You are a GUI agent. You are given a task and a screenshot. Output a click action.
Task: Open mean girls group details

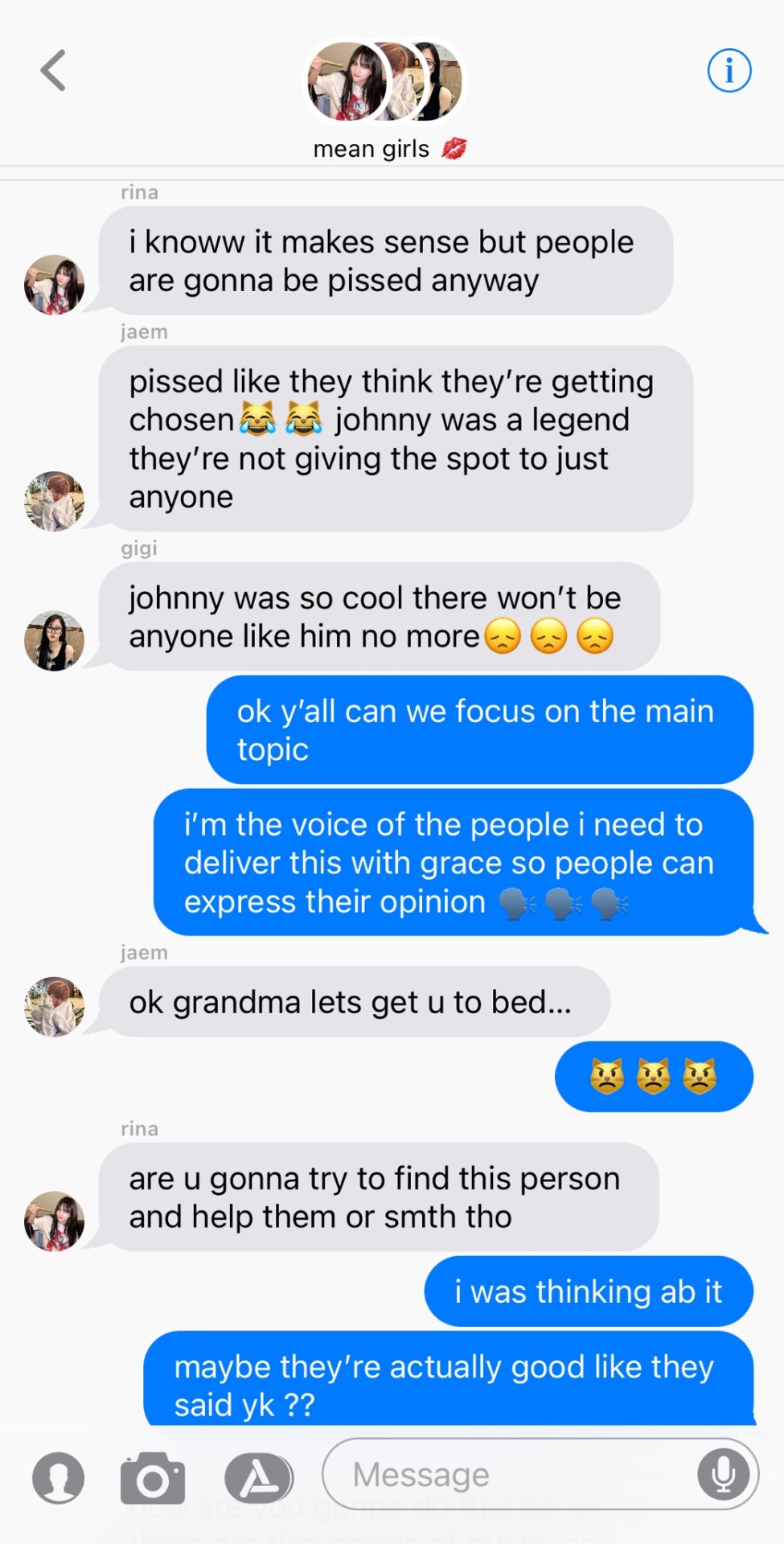(x=386, y=96)
